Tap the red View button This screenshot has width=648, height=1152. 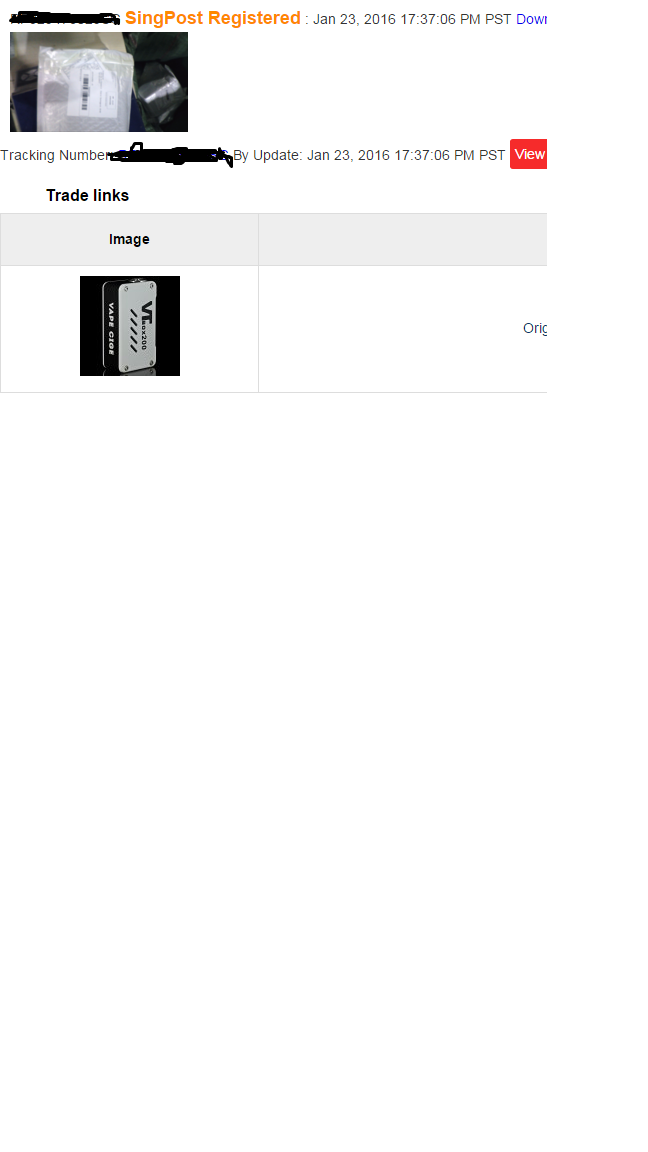[529, 154]
